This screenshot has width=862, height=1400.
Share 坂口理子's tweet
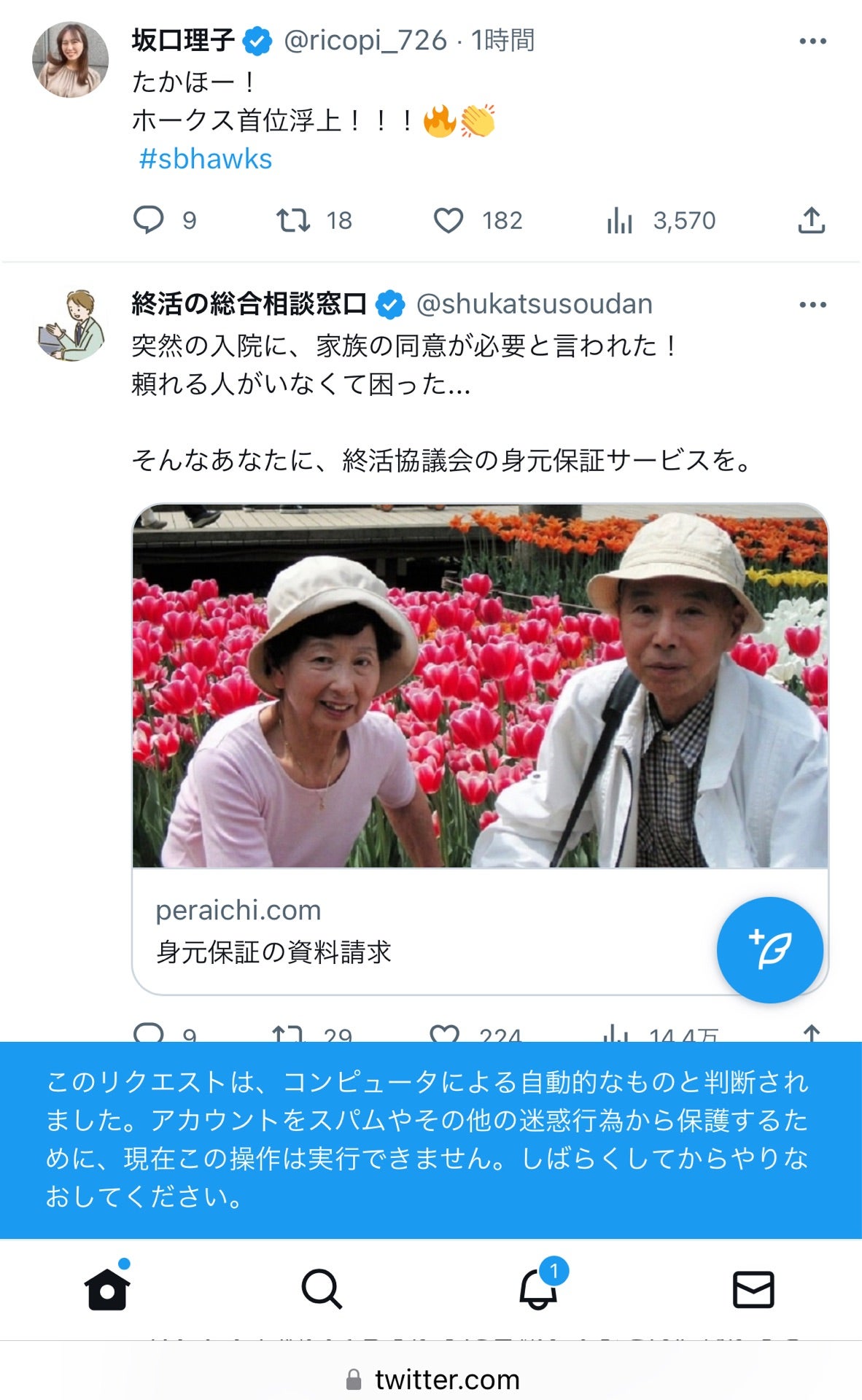[811, 220]
